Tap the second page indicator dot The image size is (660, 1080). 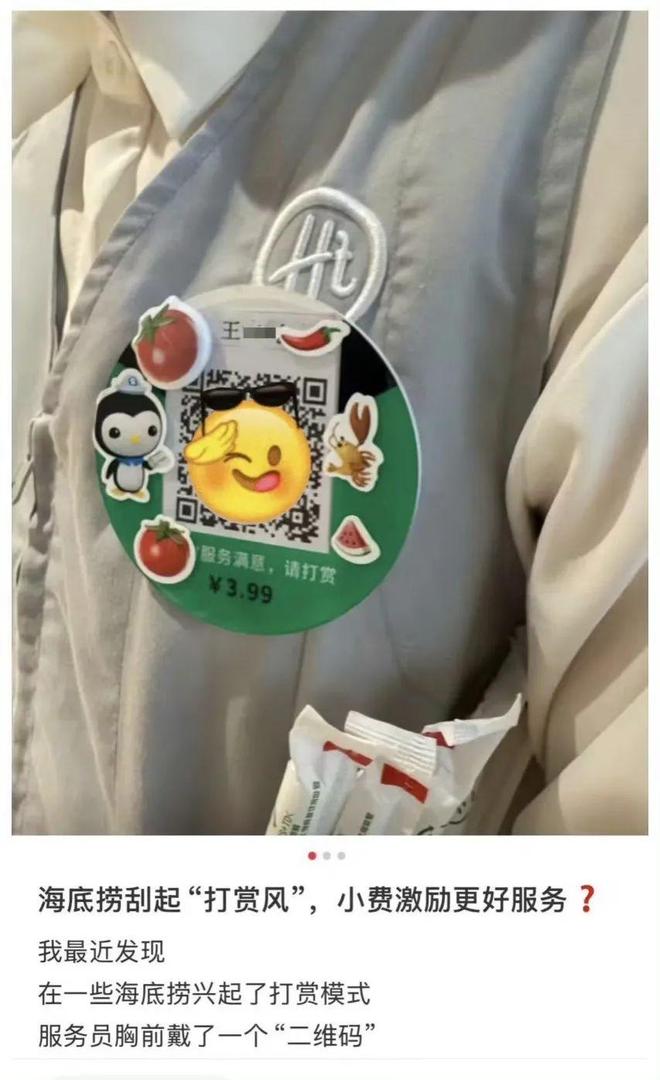click(x=327, y=855)
